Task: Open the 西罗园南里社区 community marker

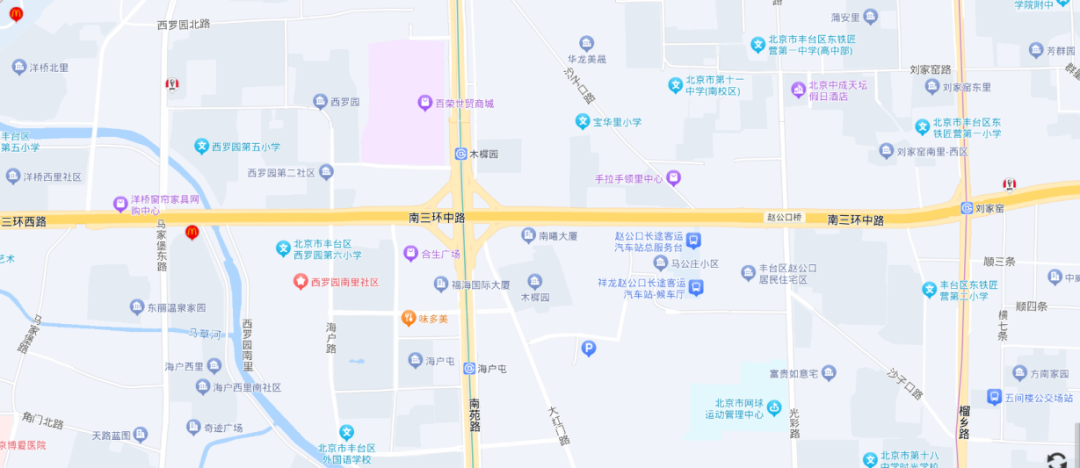Action: [299, 282]
